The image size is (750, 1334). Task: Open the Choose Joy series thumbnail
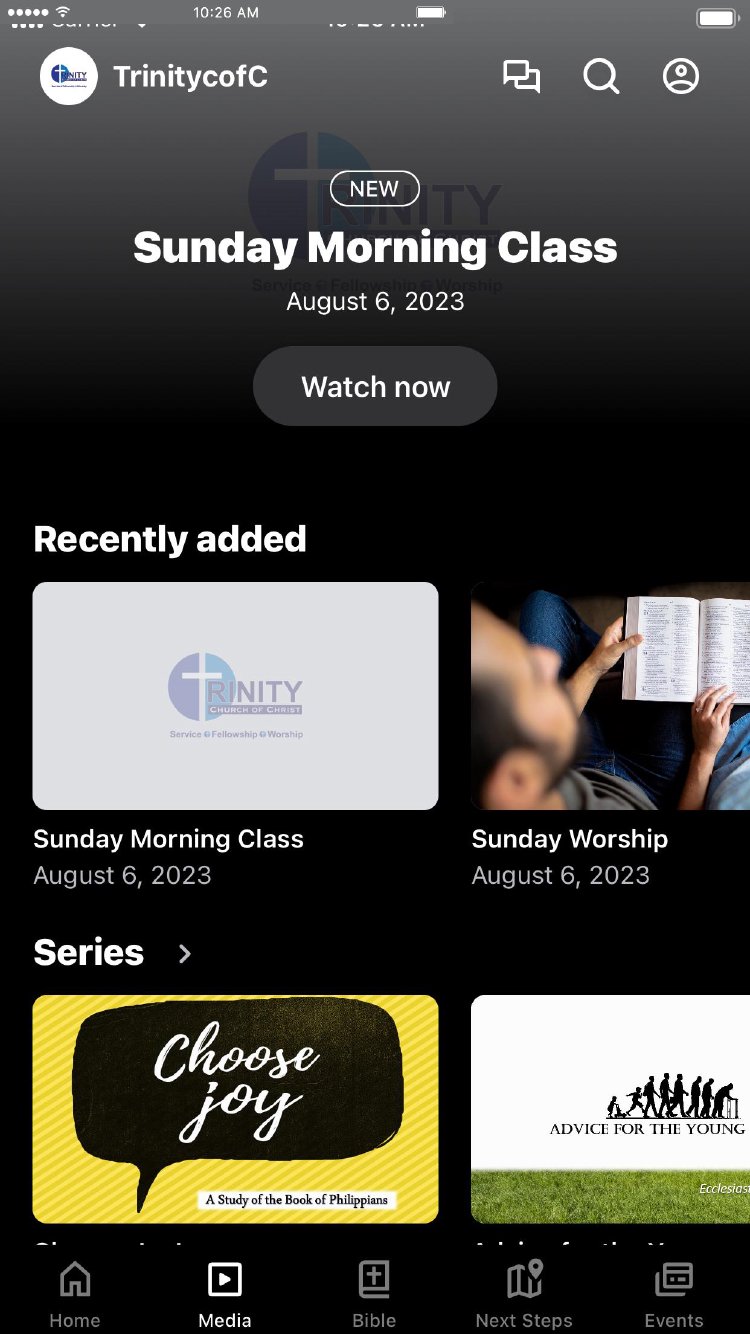point(235,1108)
